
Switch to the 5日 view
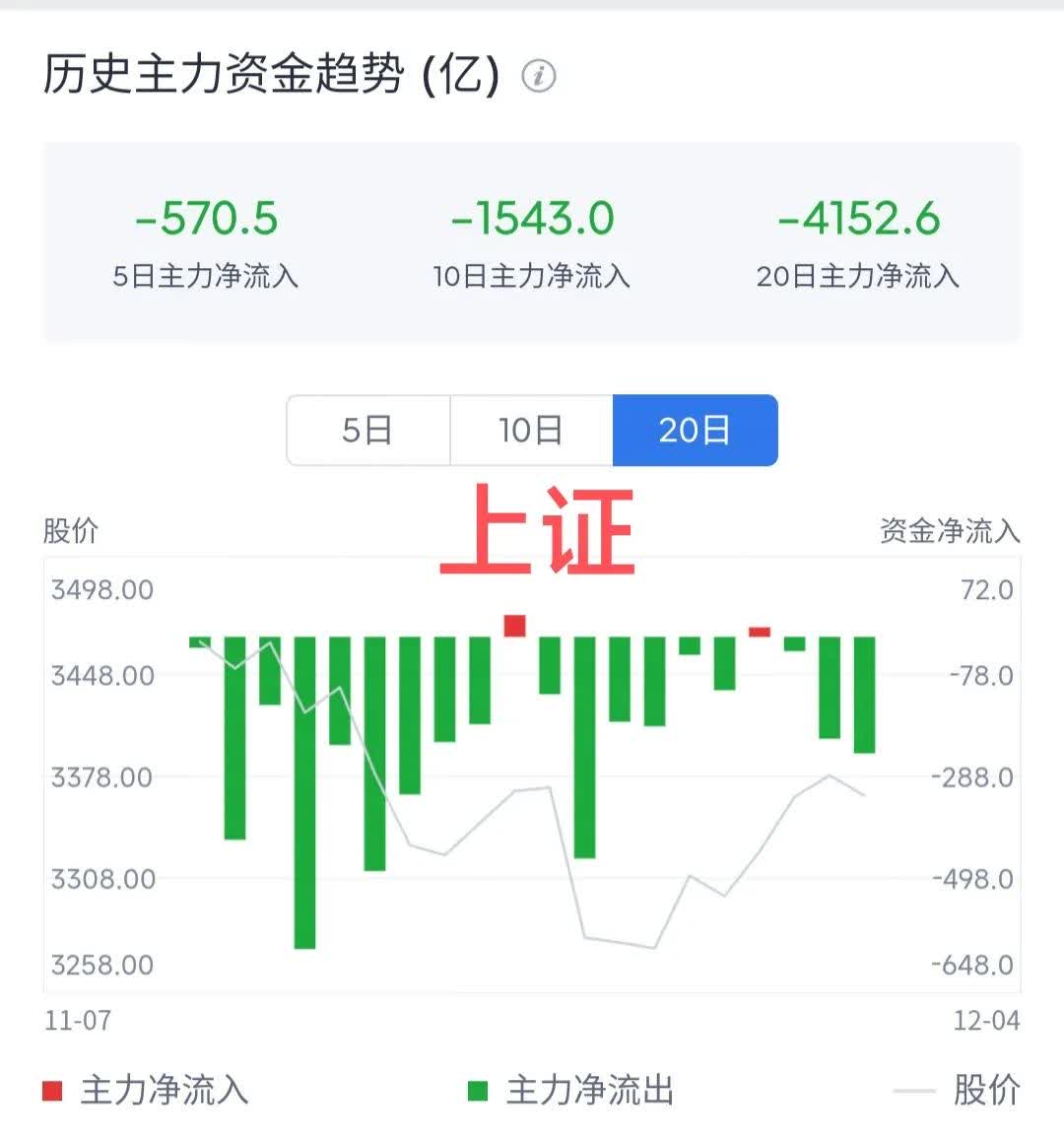[x=366, y=430]
